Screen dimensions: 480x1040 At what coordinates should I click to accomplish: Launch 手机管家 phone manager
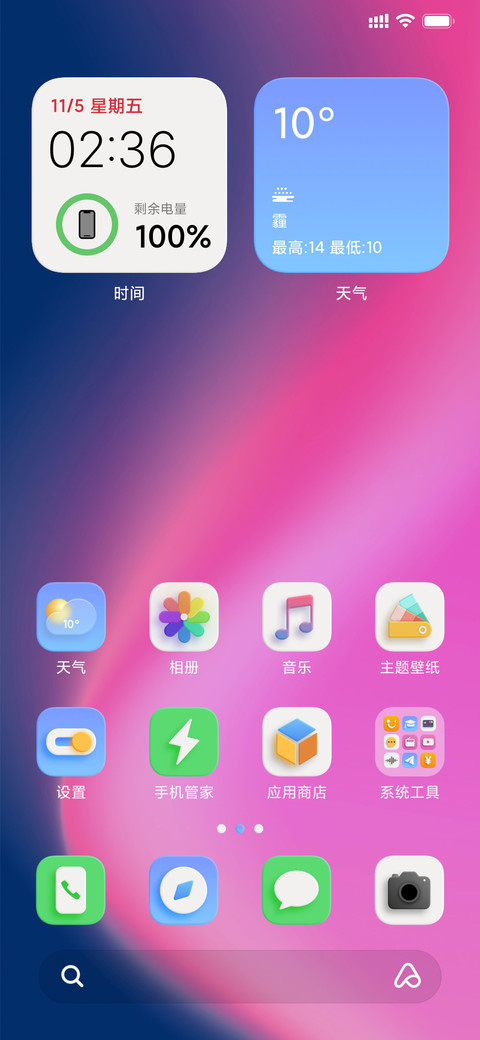(184, 742)
